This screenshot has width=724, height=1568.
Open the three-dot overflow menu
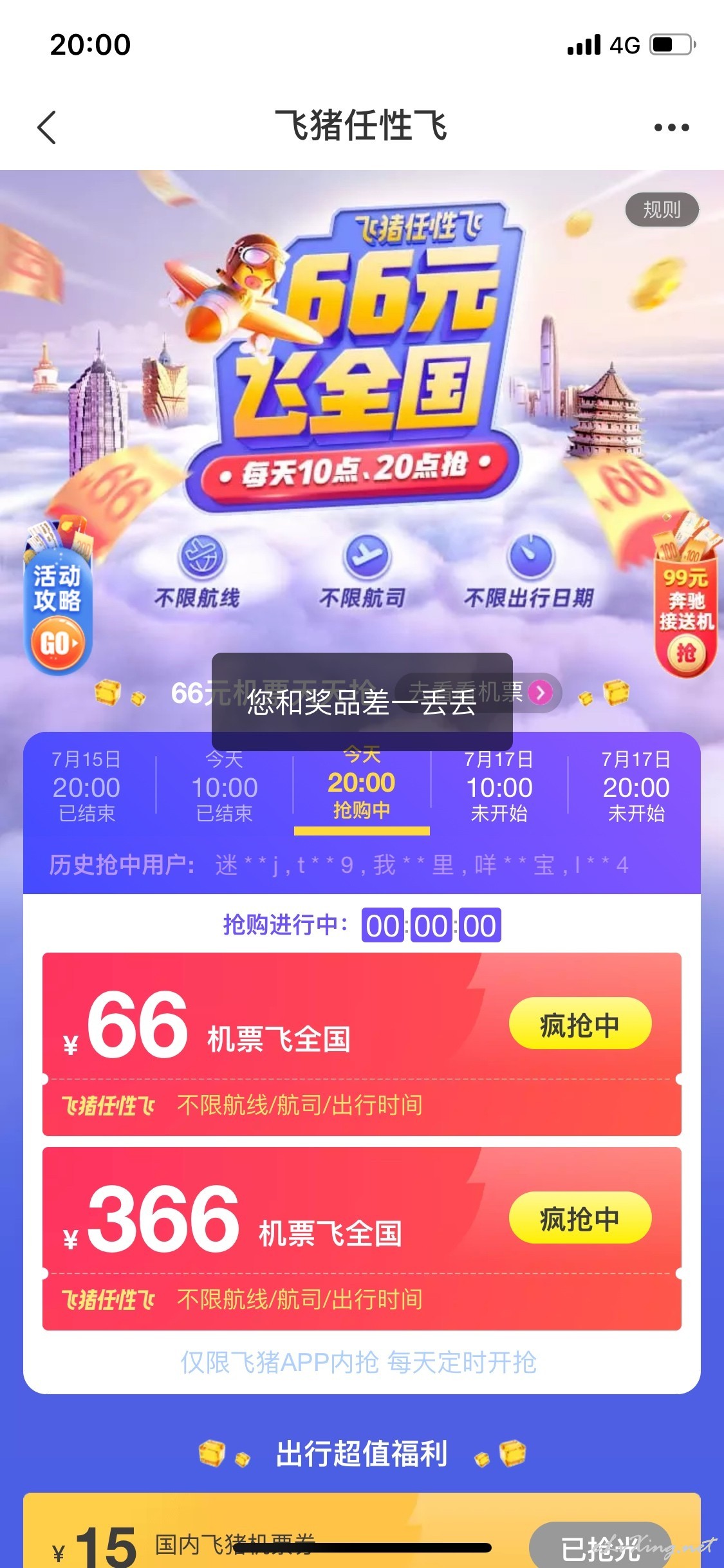671,127
